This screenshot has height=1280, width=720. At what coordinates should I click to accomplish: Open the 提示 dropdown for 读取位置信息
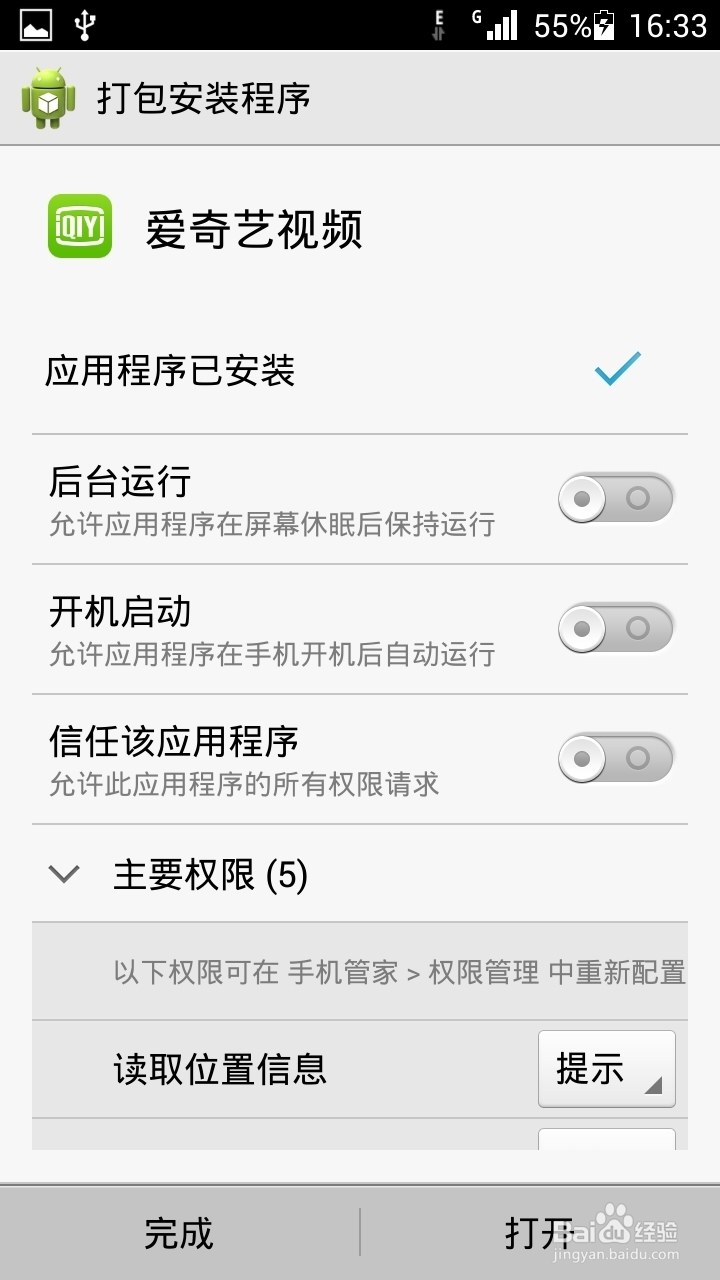[x=606, y=1069]
